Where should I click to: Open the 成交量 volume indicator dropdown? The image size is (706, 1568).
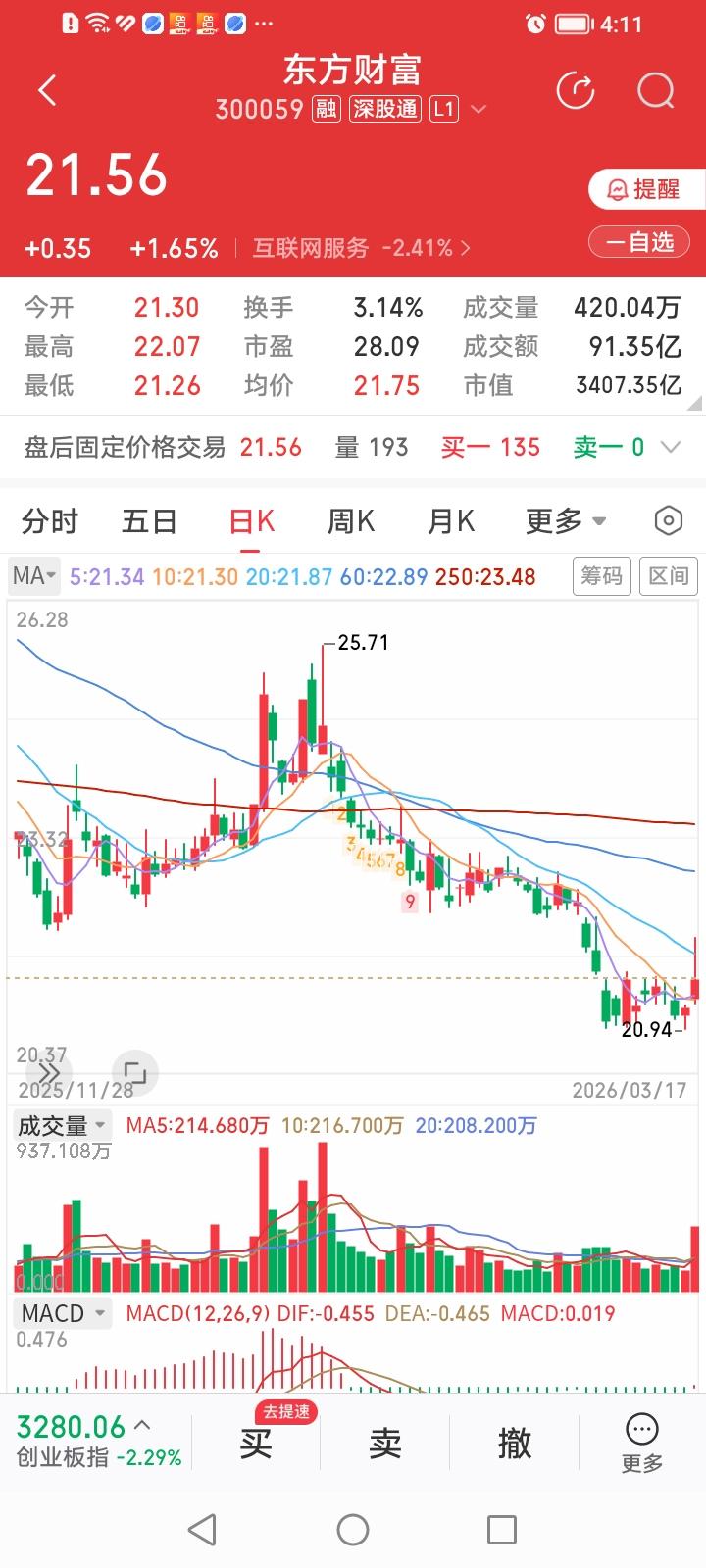tap(61, 1126)
